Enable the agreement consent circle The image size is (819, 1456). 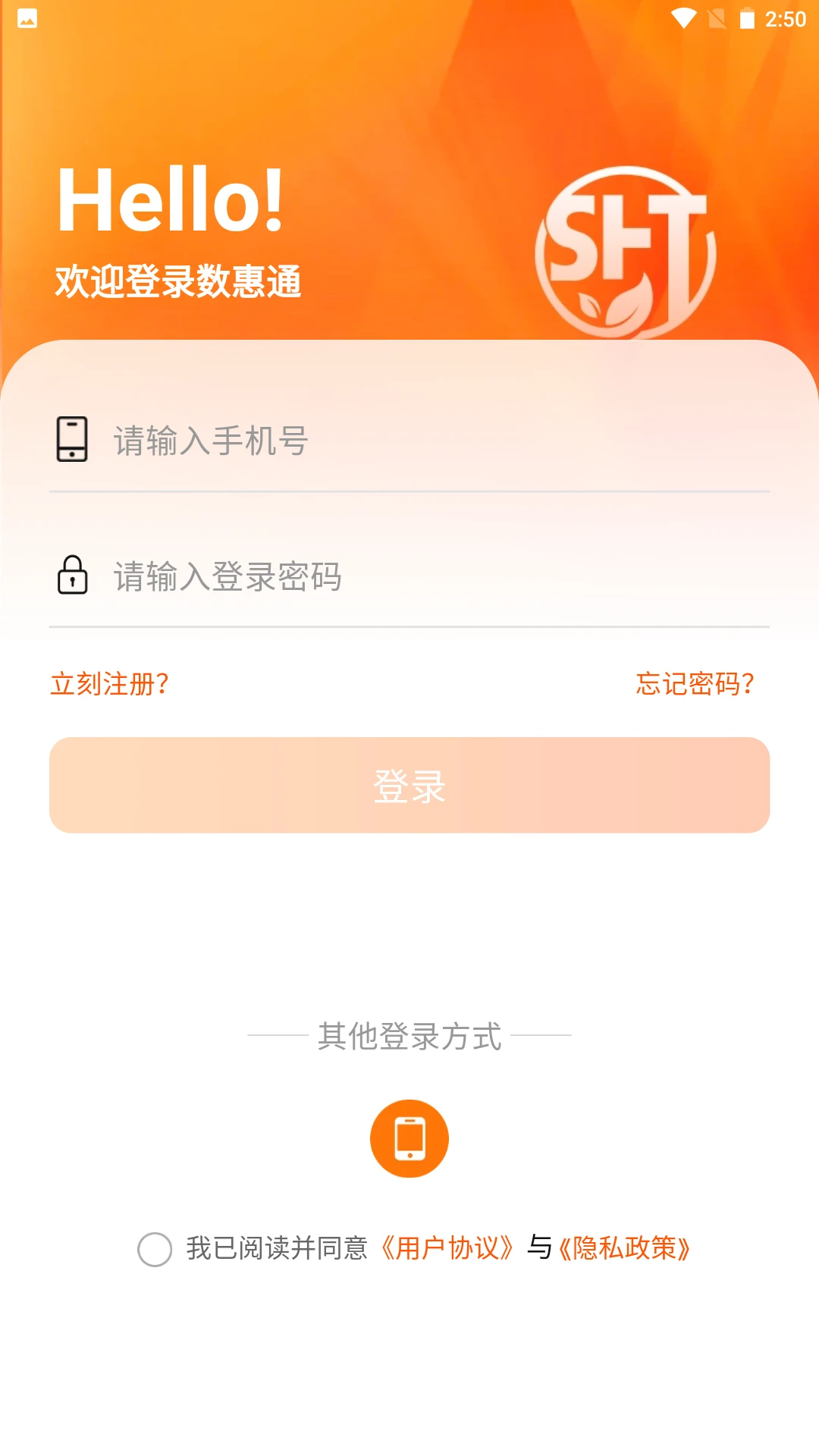point(155,1244)
